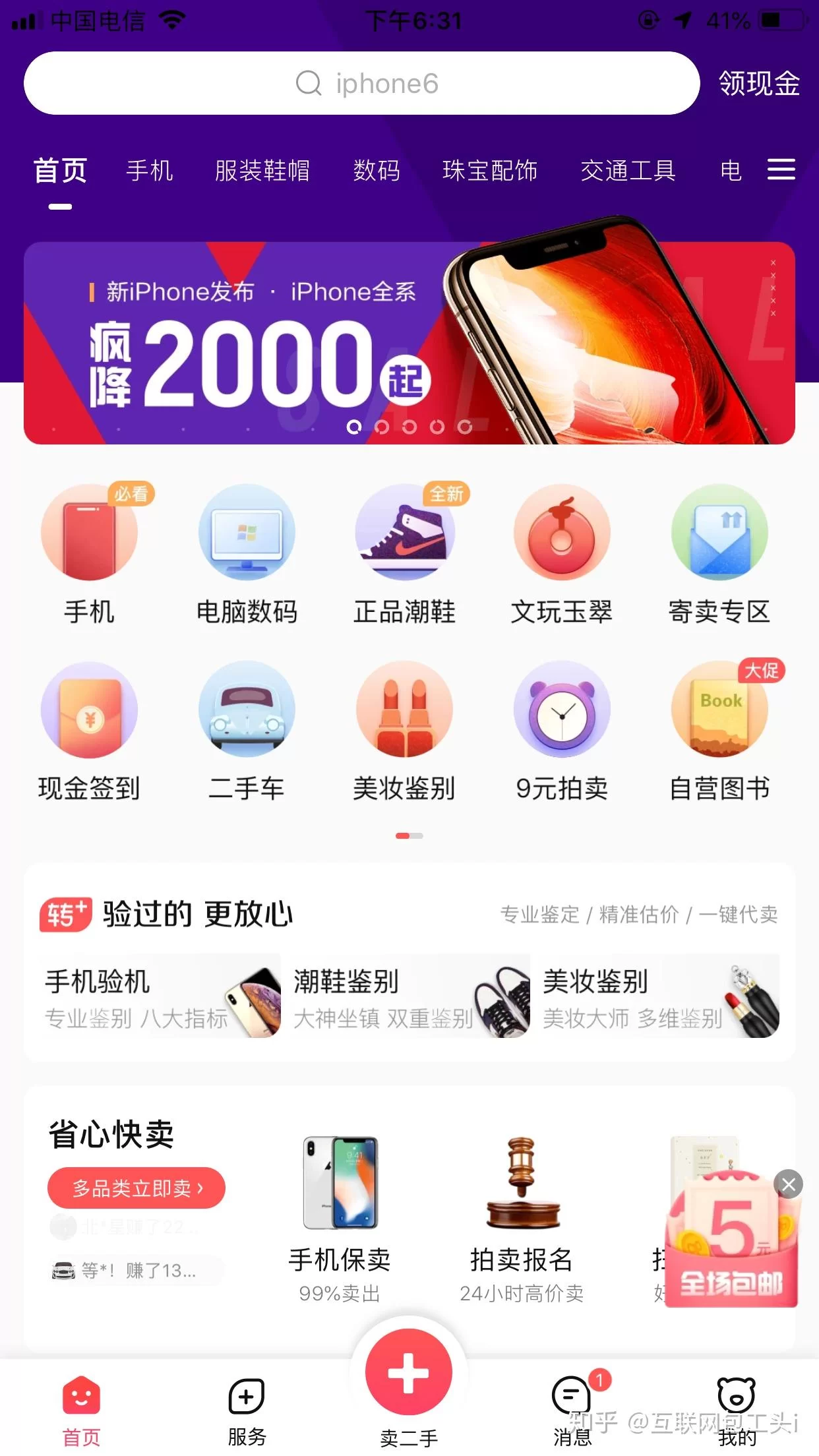Open the 手机 (Phones) category icon
Screen dimensions: 819x1456
[90, 533]
